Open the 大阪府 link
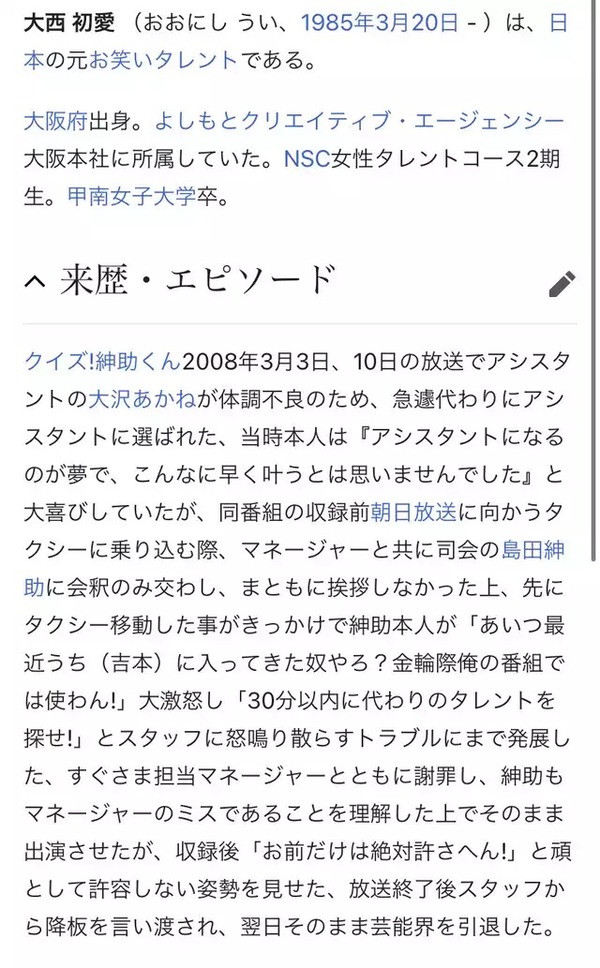Screen dimensions: 600x968 [55, 121]
